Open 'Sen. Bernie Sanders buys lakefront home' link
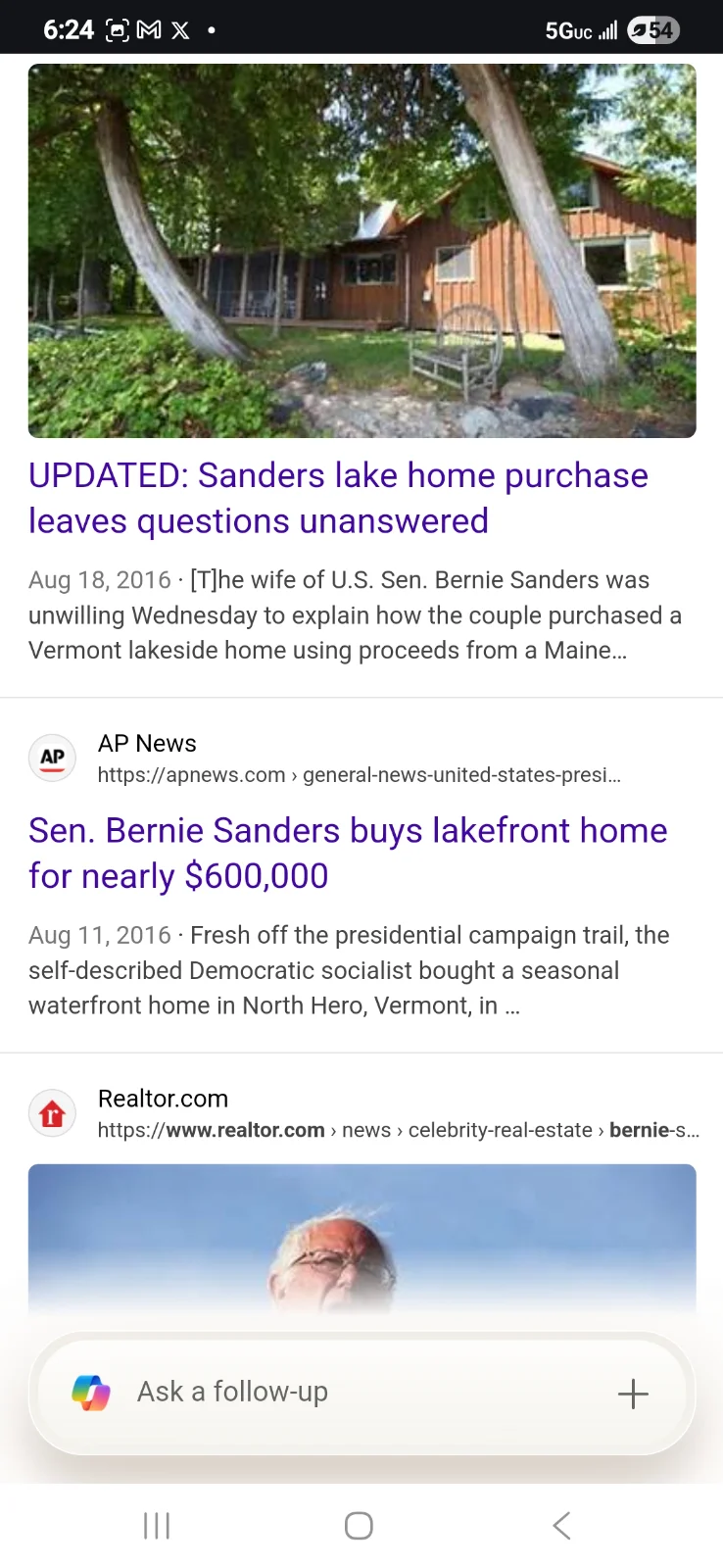The image size is (723, 1568). pyautogui.click(x=348, y=853)
